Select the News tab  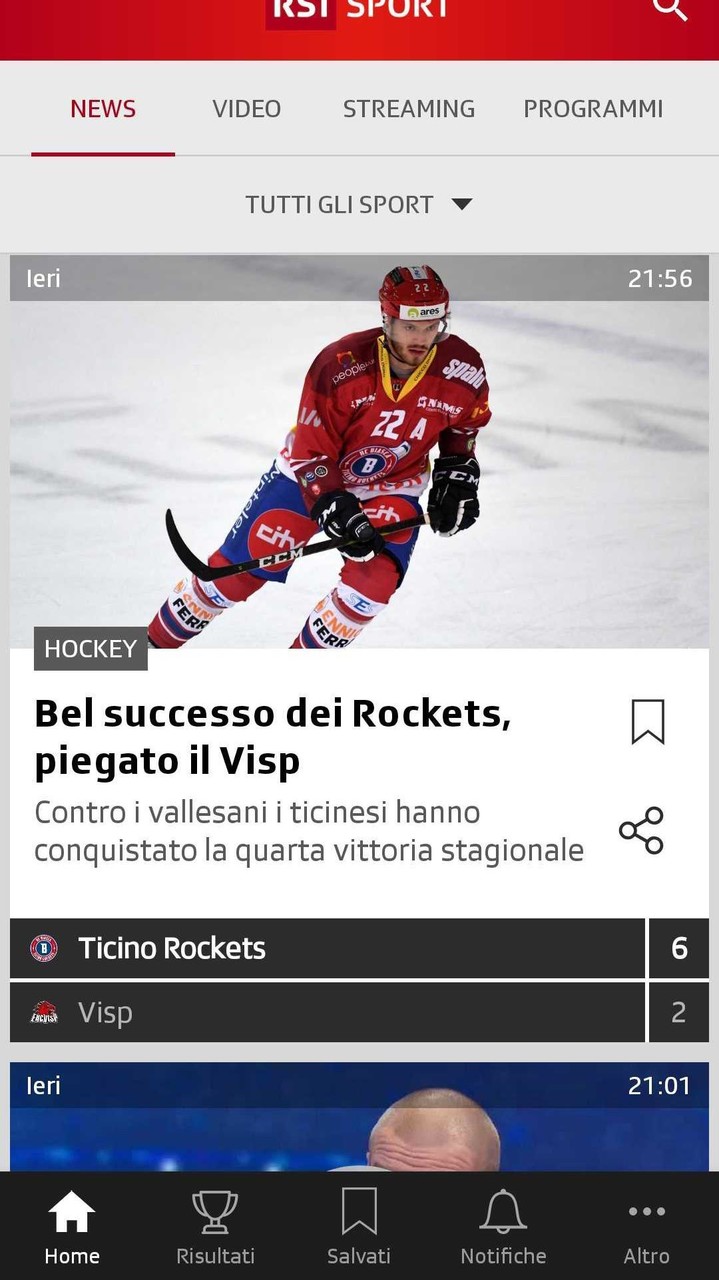(103, 109)
